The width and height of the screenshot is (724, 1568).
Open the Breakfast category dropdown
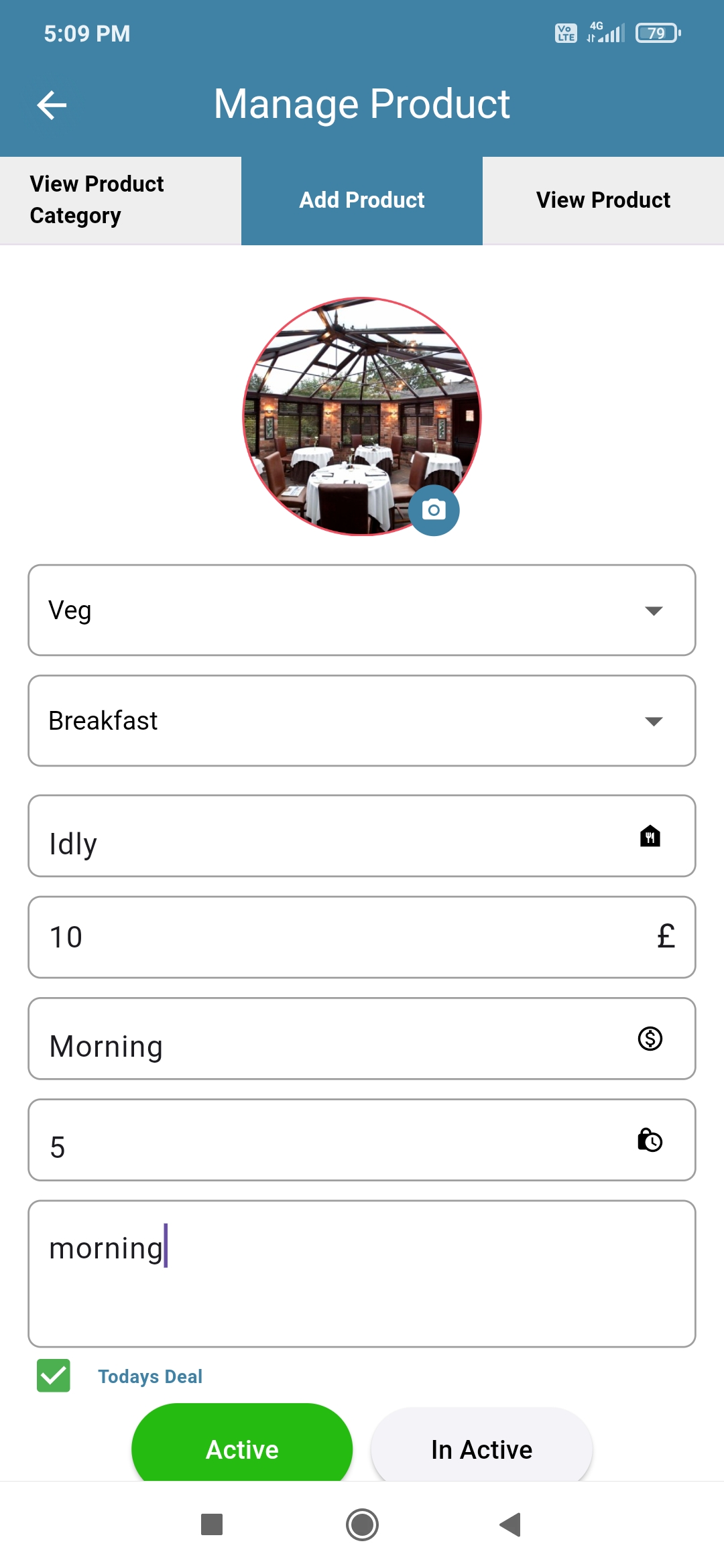click(x=362, y=721)
